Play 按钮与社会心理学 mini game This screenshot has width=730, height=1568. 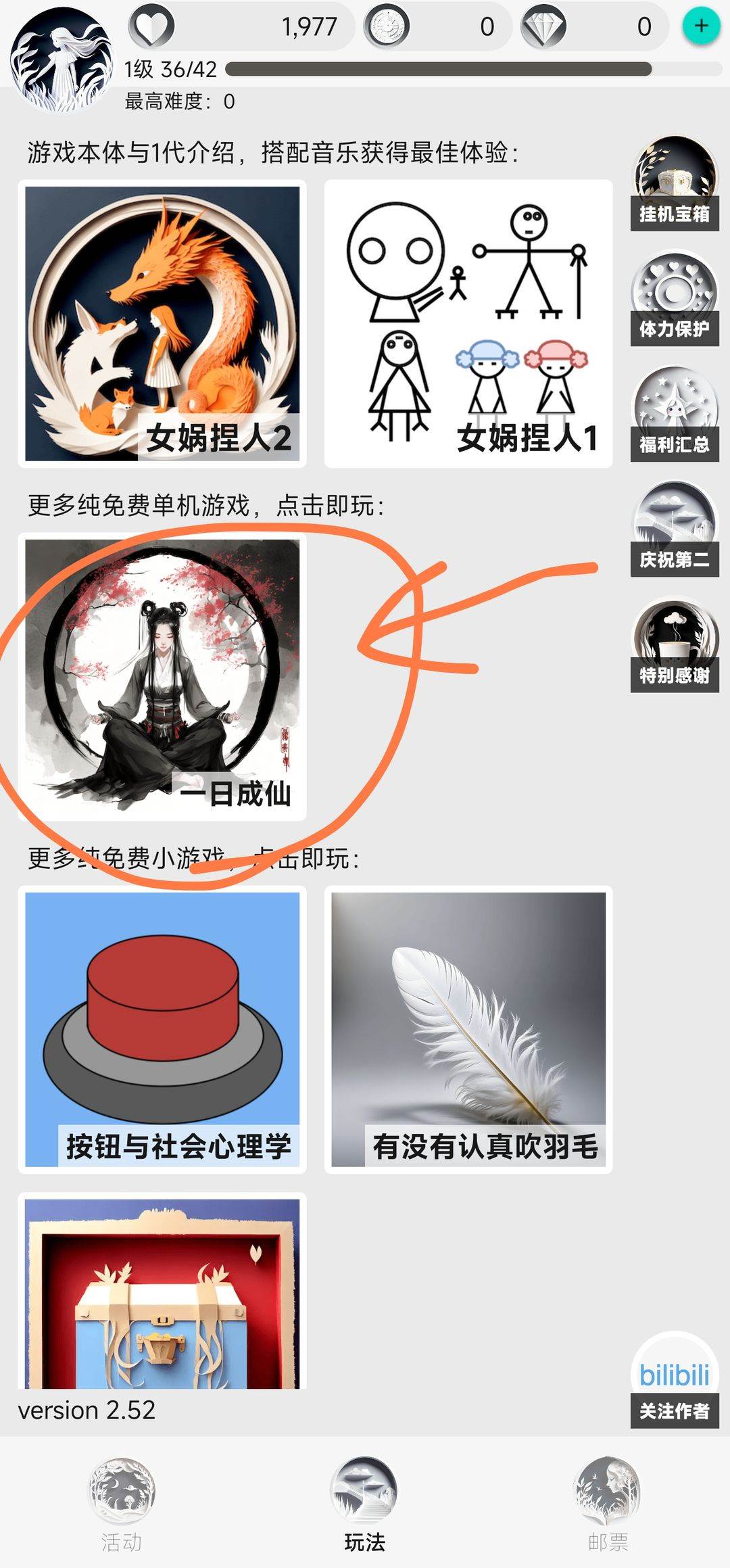(162, 1029)
